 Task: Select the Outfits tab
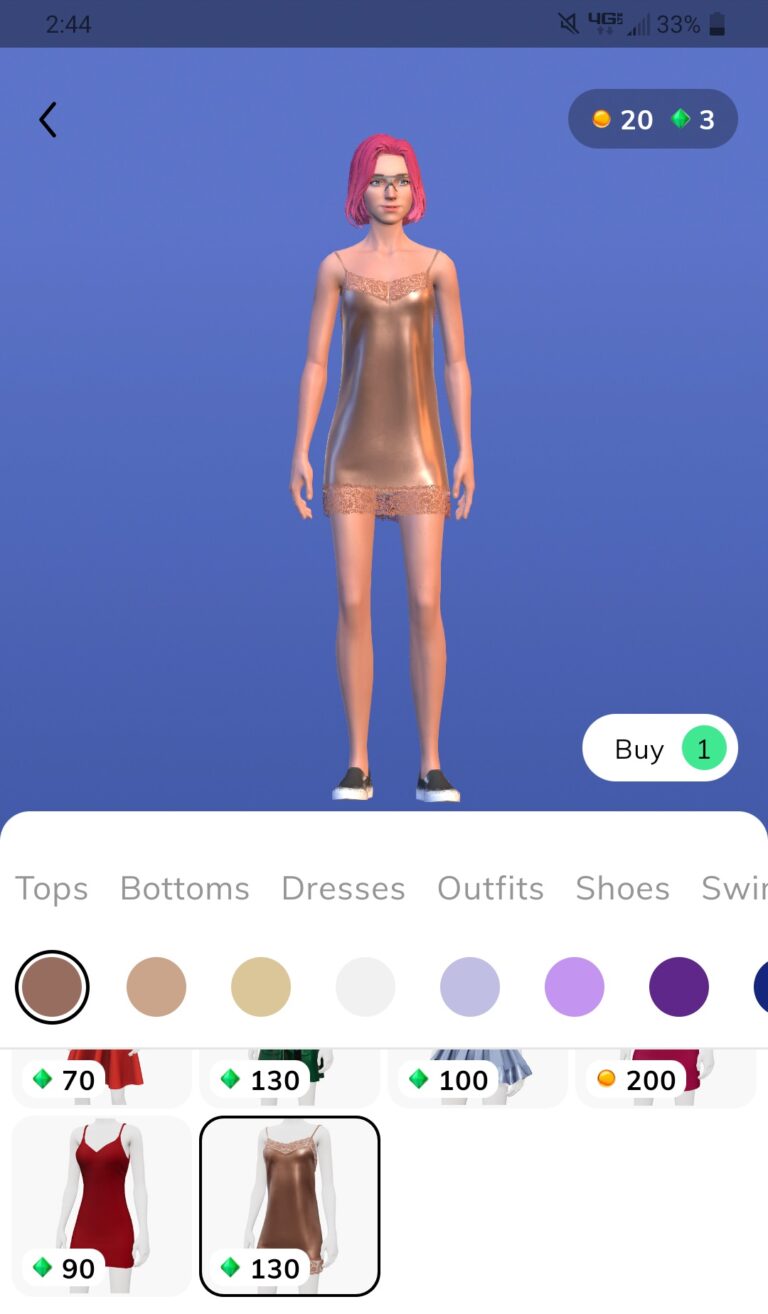tap(490, 888)
